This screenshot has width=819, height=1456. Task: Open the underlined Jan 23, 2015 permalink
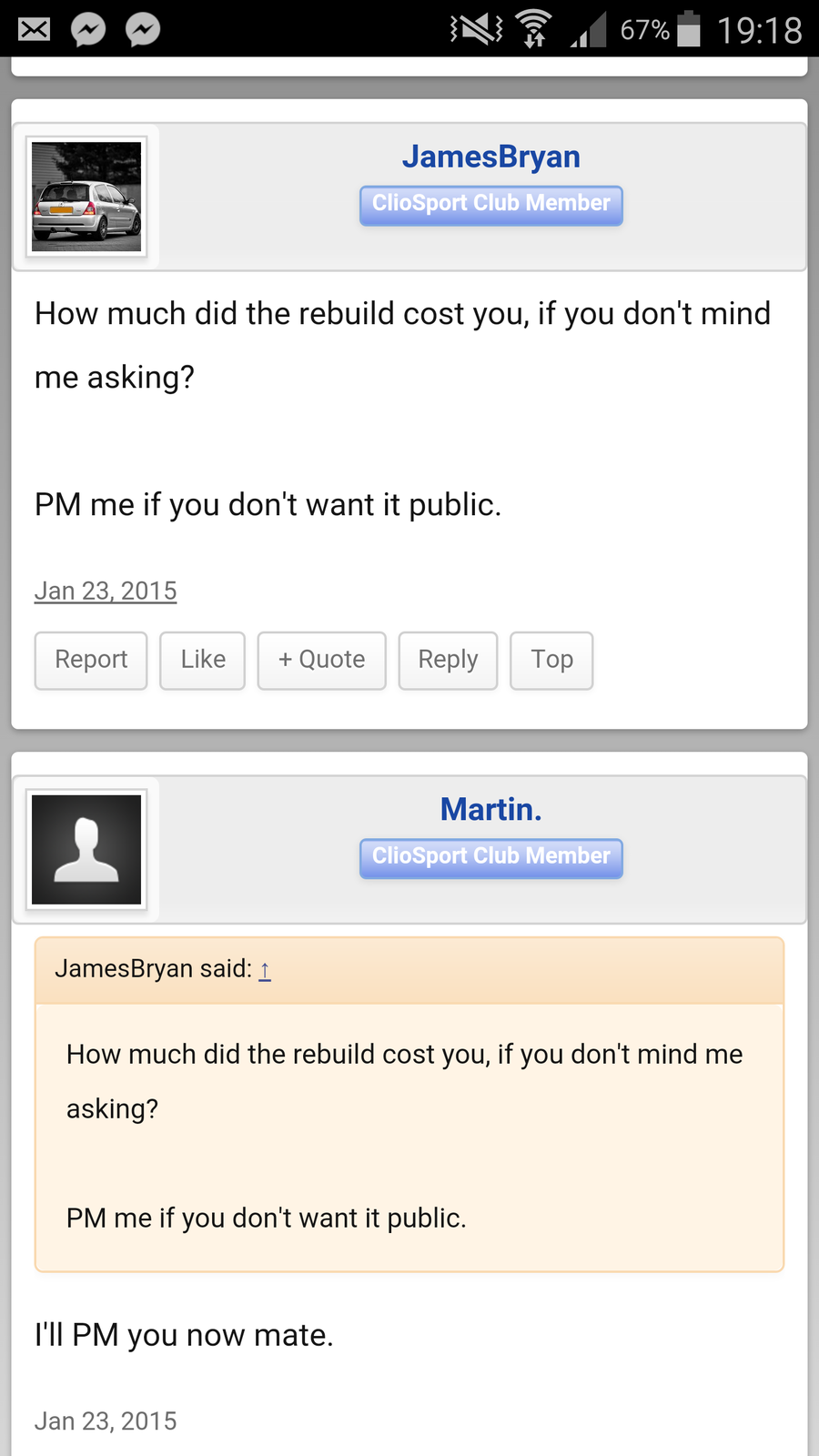(106, 591)
